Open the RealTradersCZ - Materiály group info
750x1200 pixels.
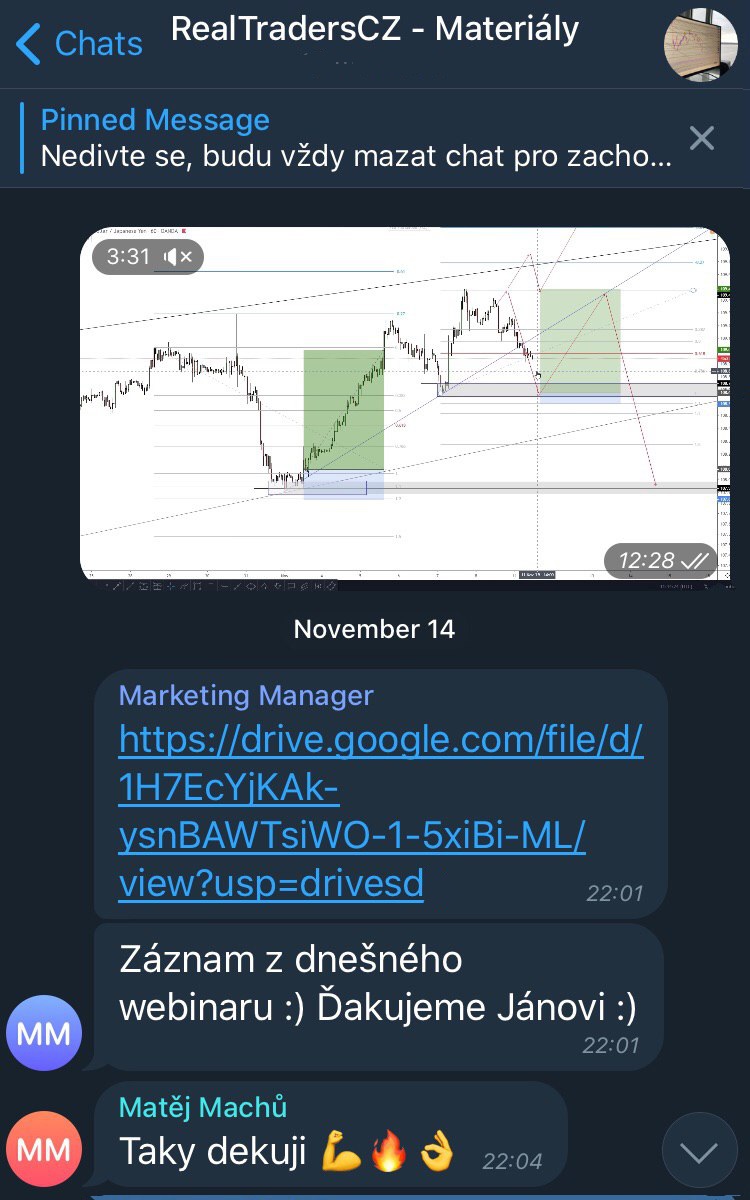point(375,30)
